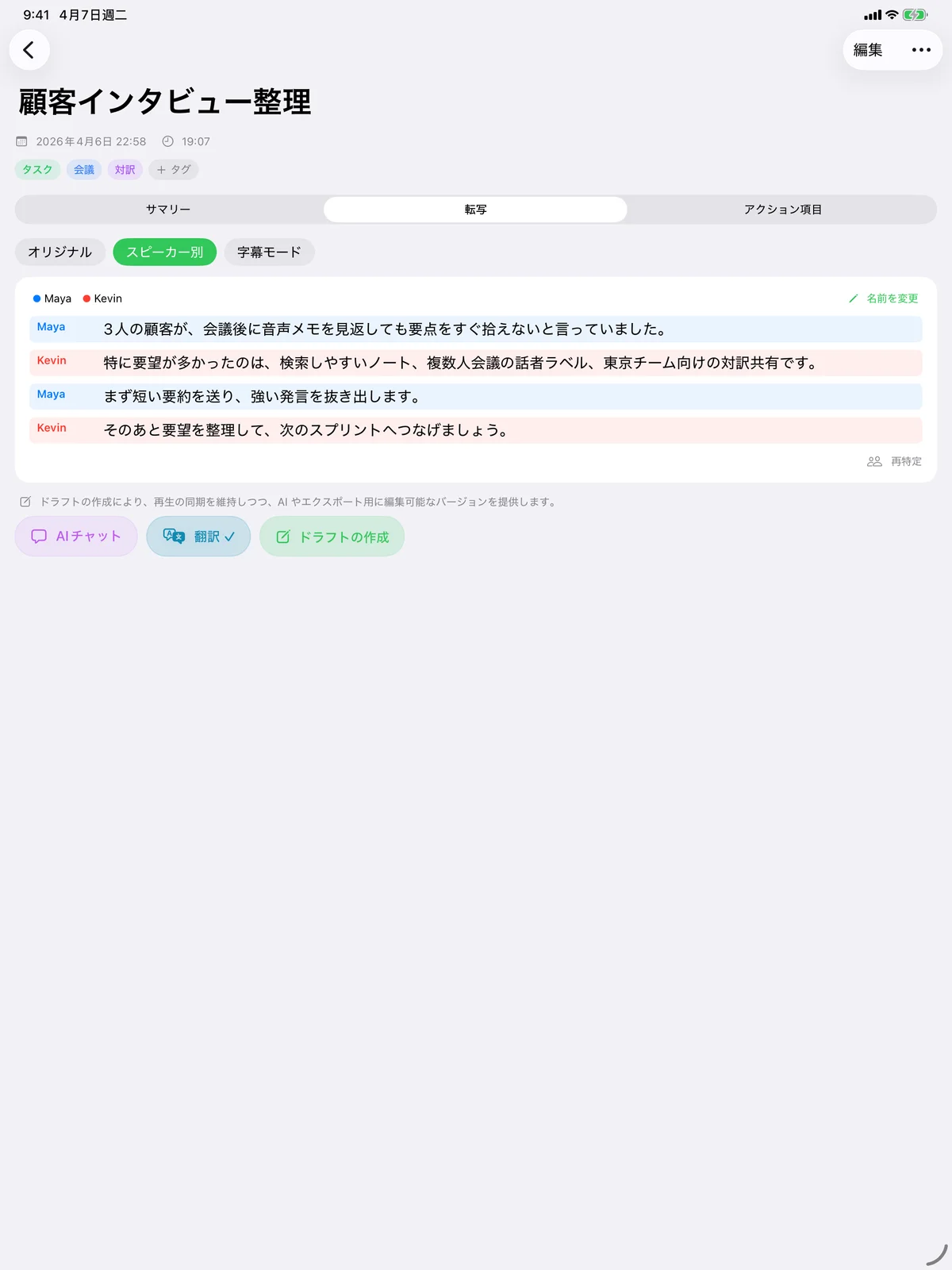Click the clock icon showing duration 19:07
Image resolution: width=952 pixels, height=1270 pixels.
(167, 140)
